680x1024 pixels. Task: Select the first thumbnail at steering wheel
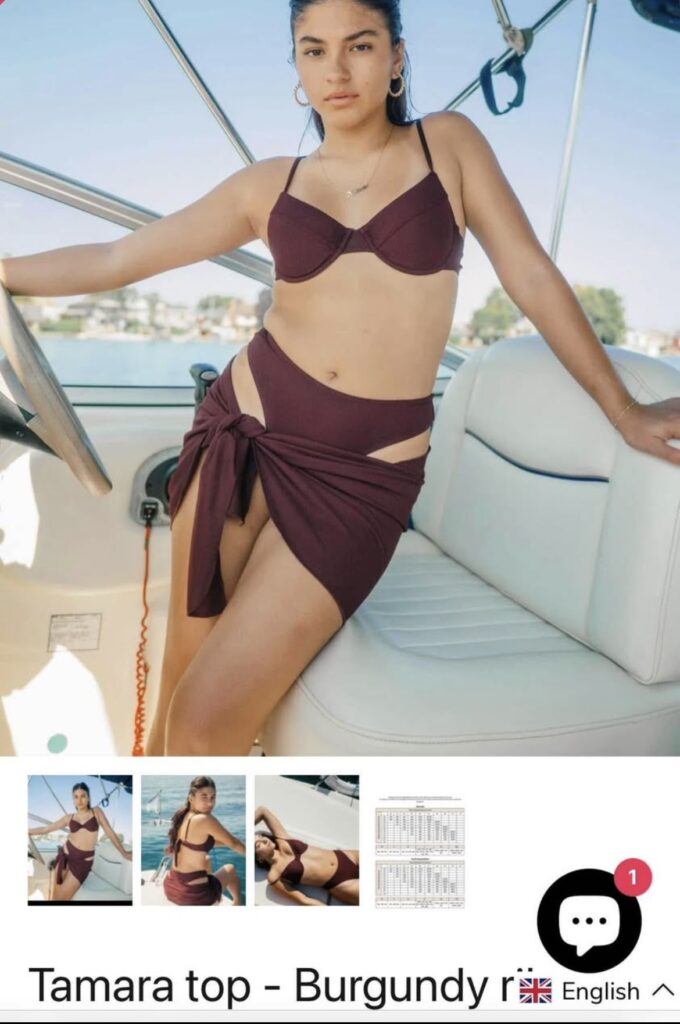(80, 840)
